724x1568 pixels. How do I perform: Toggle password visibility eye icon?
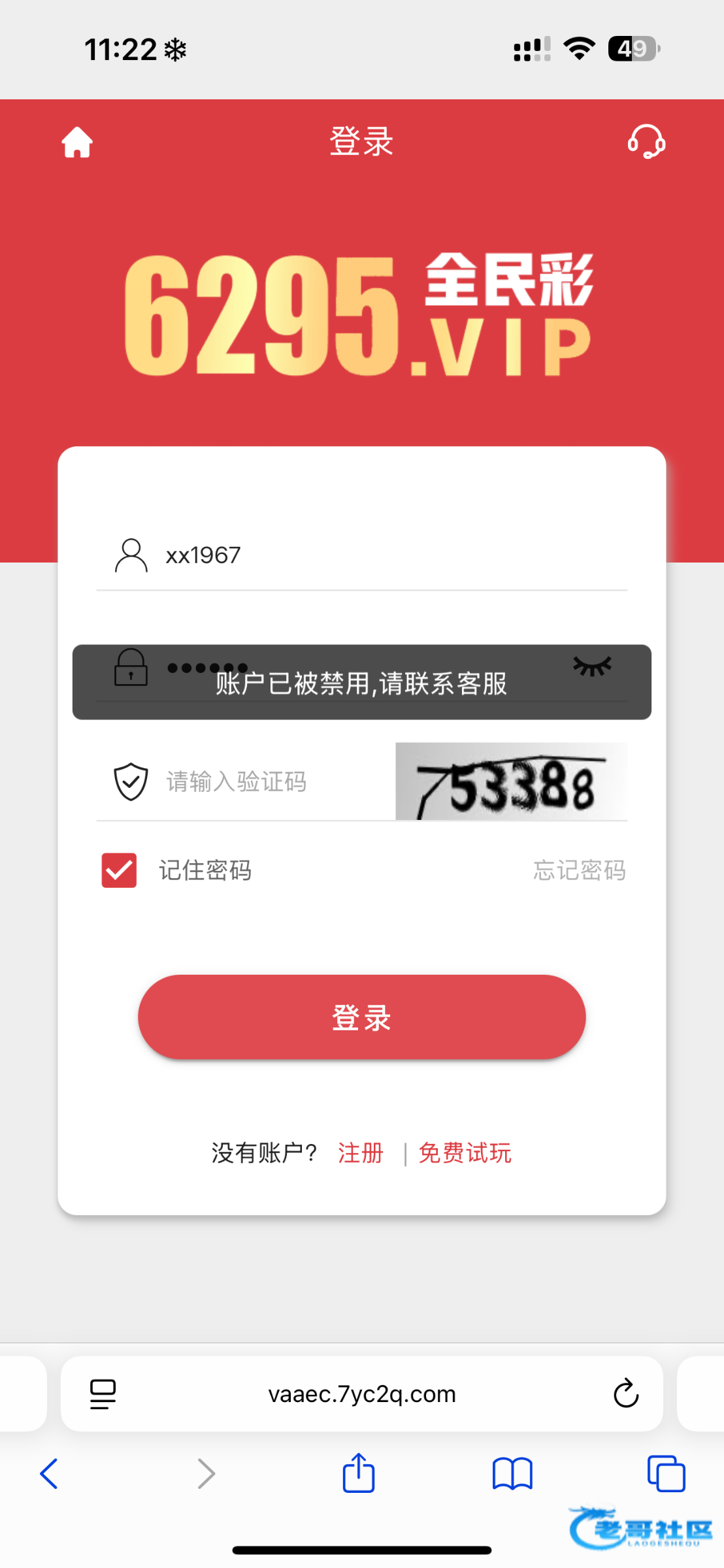click(x=592, y=666)
